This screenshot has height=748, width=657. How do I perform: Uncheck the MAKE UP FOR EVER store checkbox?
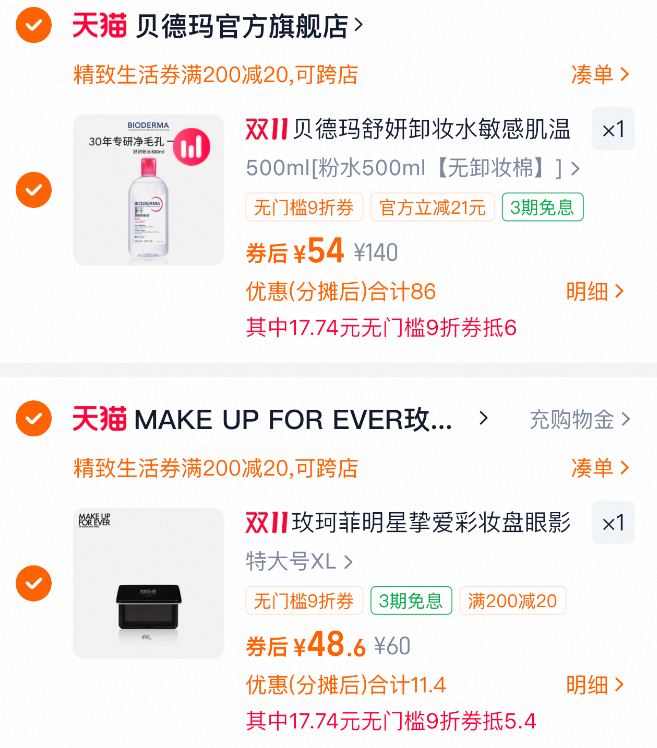tap(34, 418)
